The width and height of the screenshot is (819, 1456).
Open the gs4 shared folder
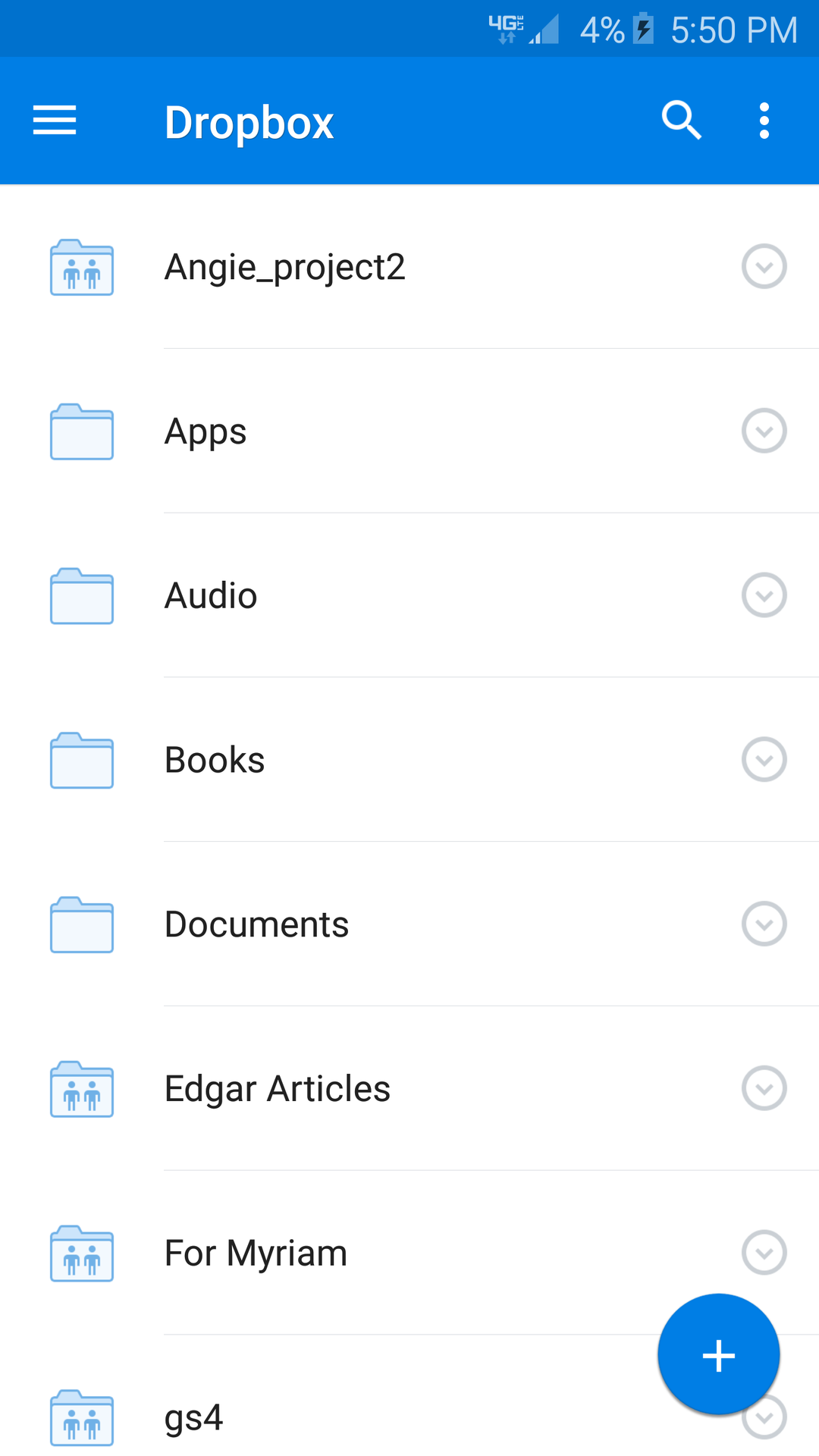pos(194,1418)
